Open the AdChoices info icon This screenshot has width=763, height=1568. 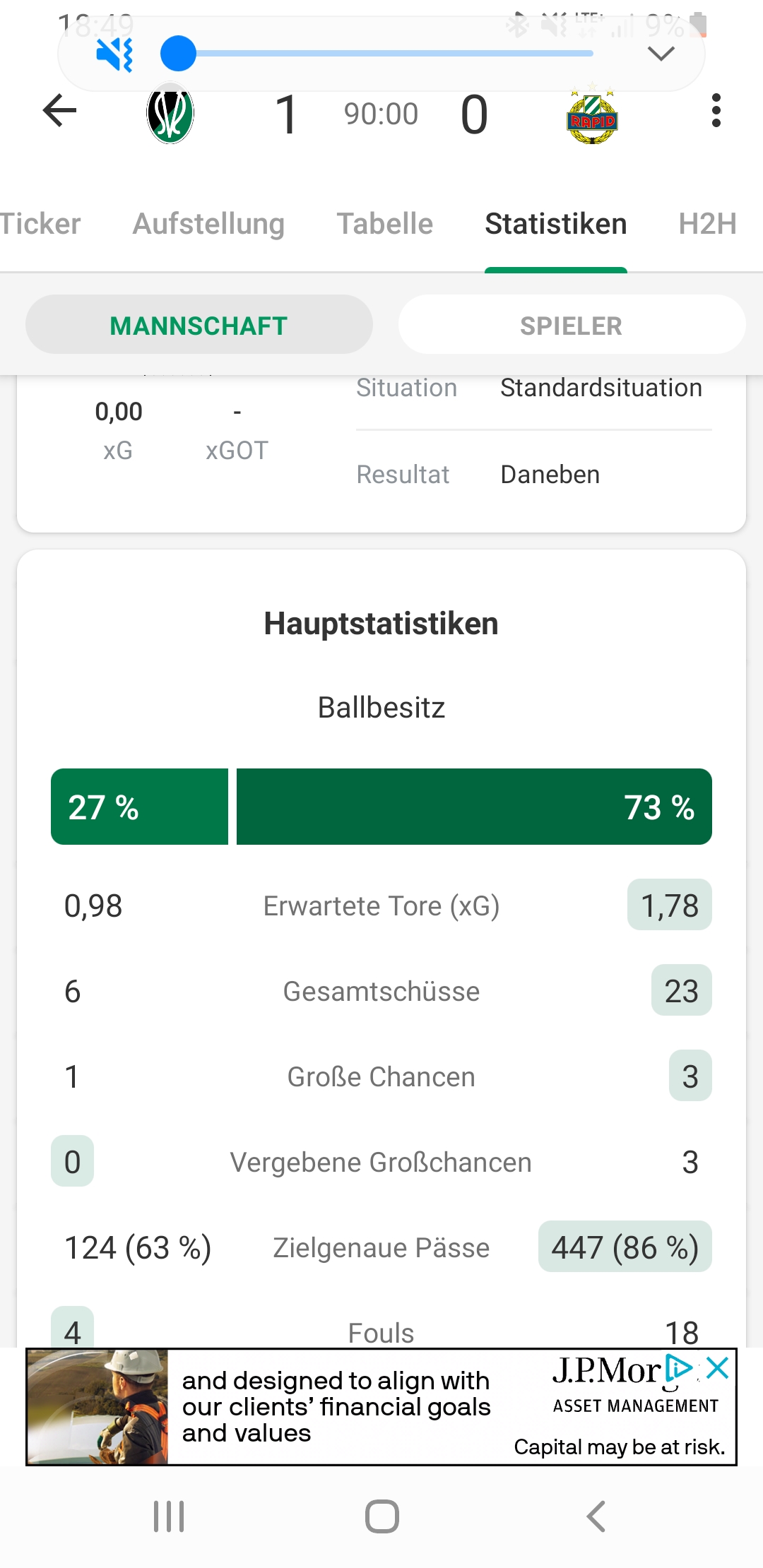679,1368
